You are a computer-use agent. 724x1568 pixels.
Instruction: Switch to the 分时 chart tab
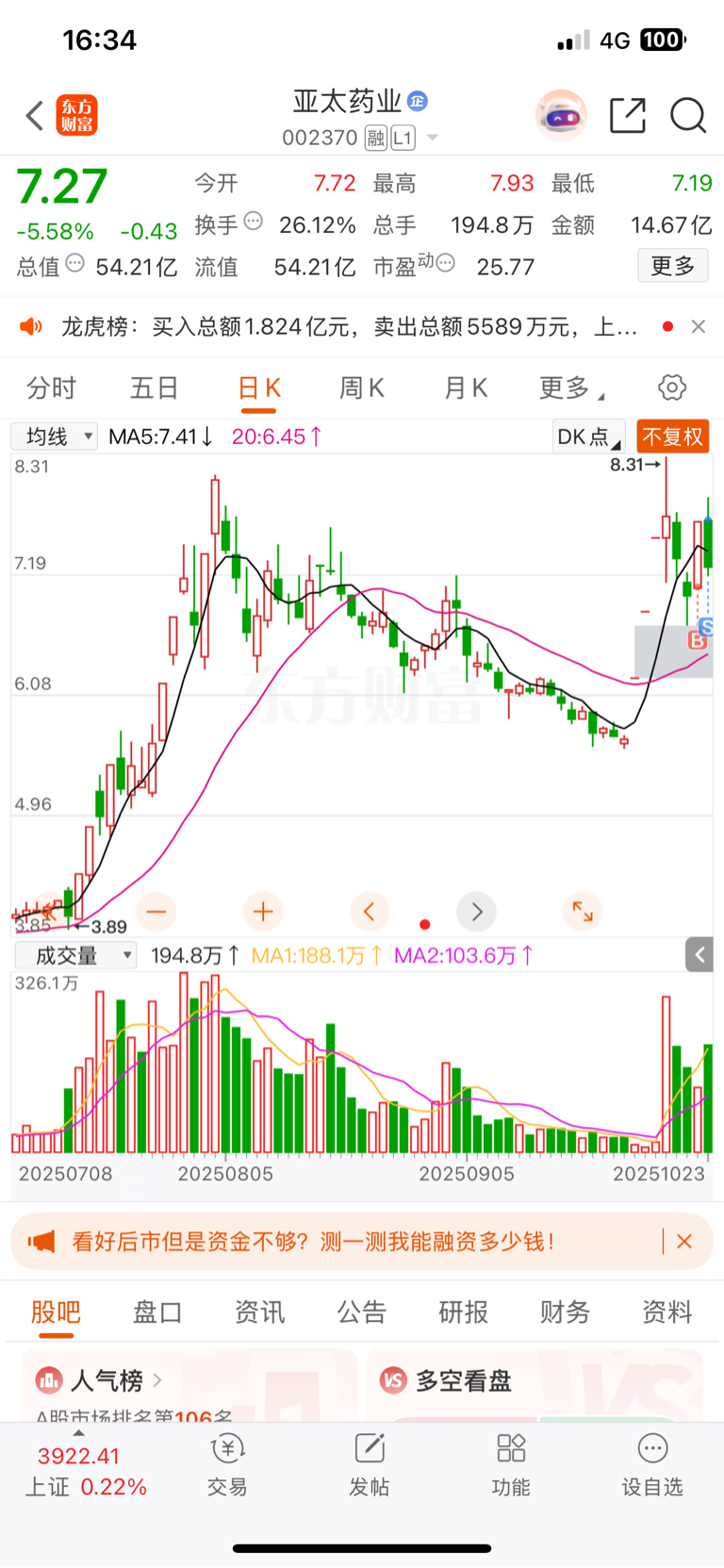(x=51, y=388)
